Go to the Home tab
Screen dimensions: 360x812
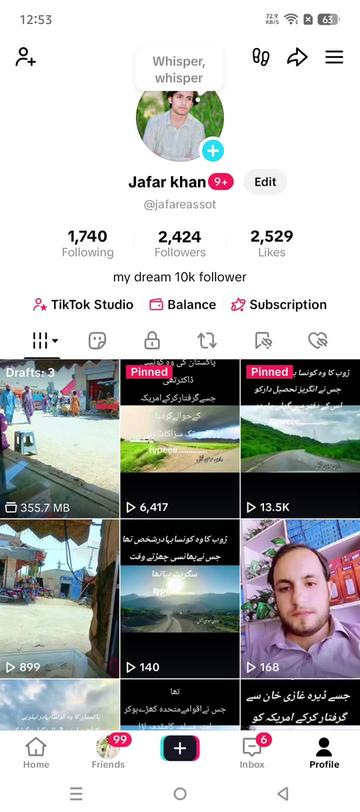(36, 752)
